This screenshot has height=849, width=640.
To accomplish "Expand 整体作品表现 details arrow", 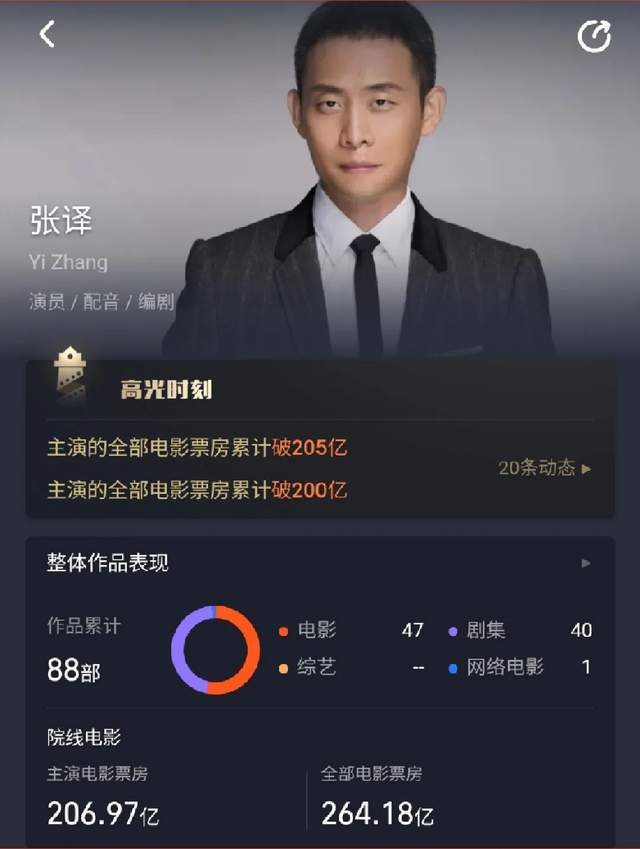I will click(x=586, y=563).
